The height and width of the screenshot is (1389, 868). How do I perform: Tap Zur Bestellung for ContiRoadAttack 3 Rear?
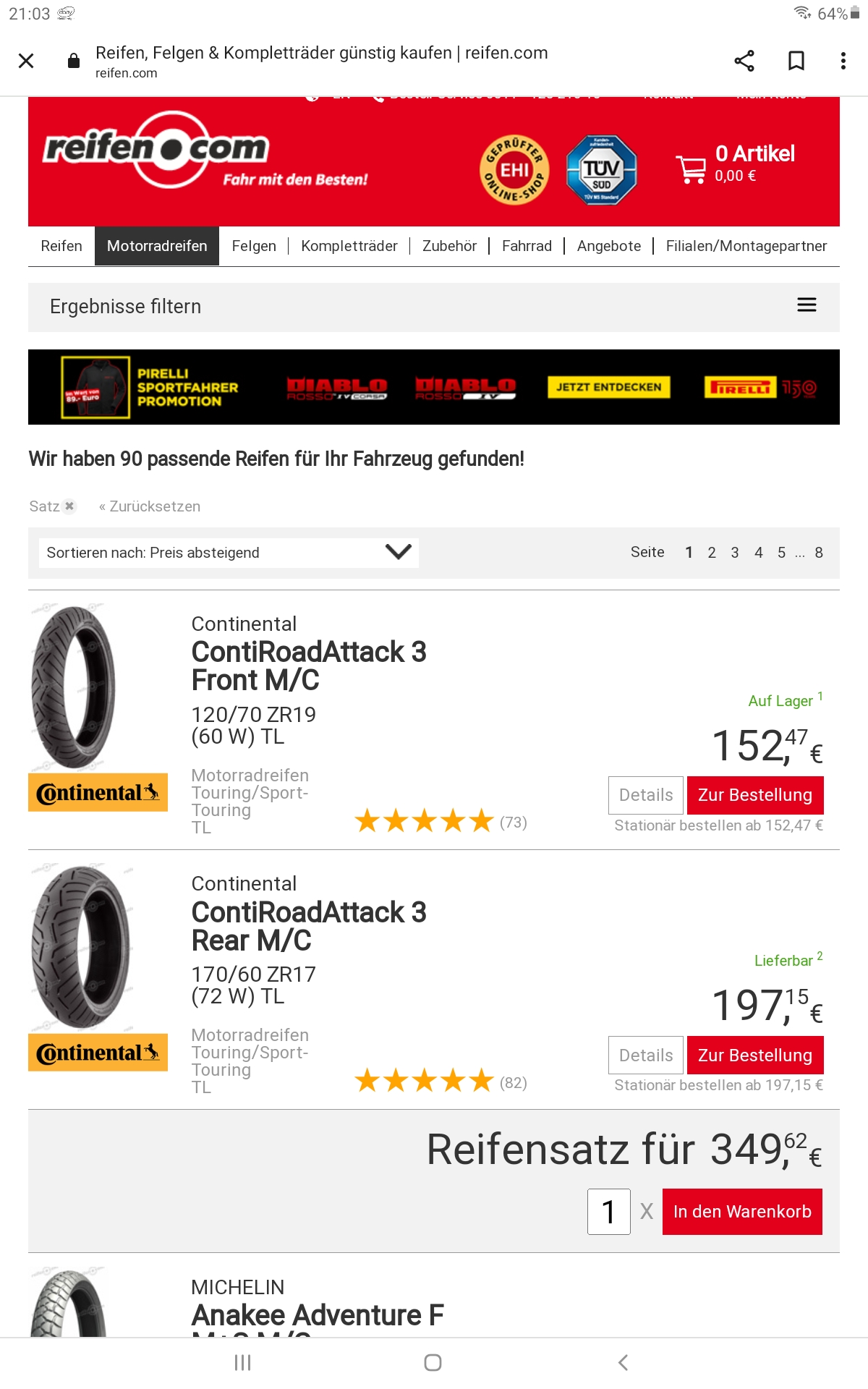[754, 1055]
